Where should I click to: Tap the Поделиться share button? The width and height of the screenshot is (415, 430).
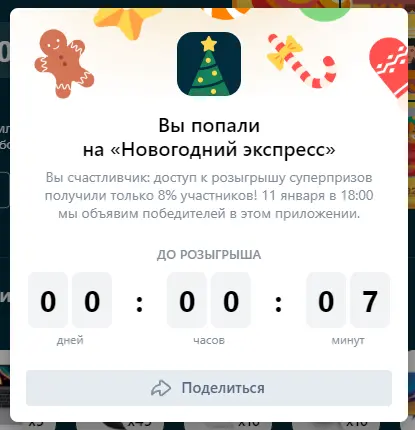click(x=209, y=388)
